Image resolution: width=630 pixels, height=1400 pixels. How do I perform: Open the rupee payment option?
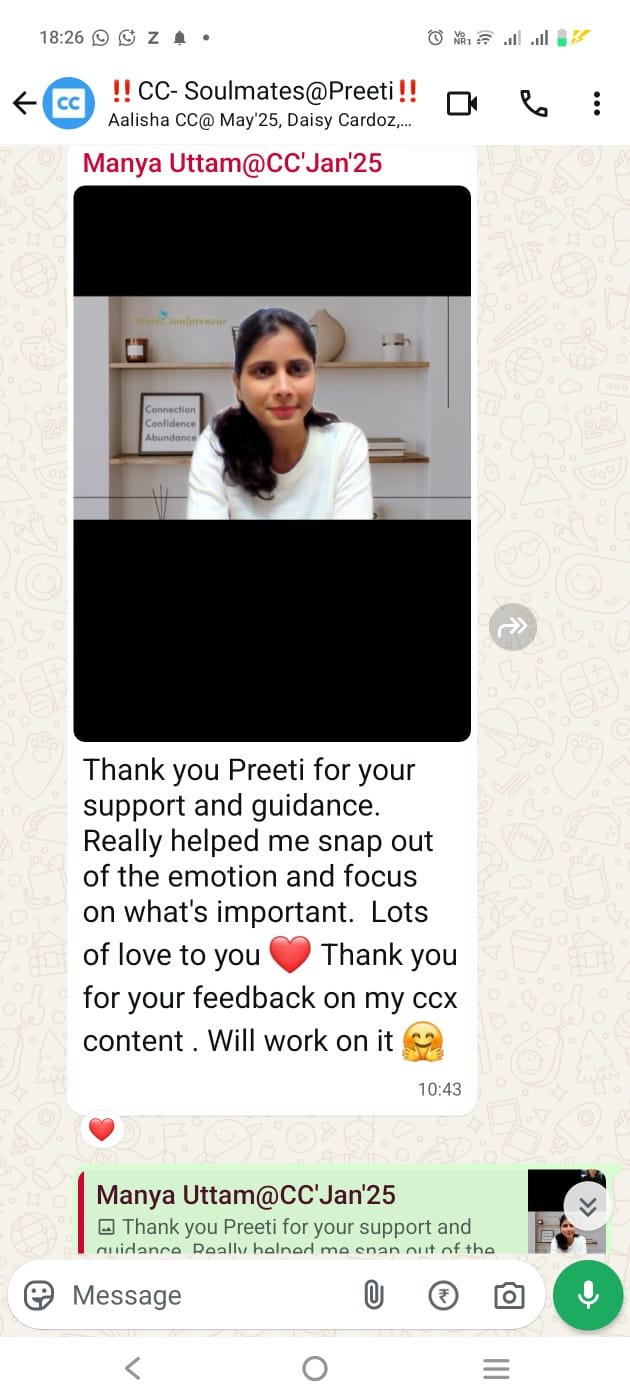pos(443,1296)
